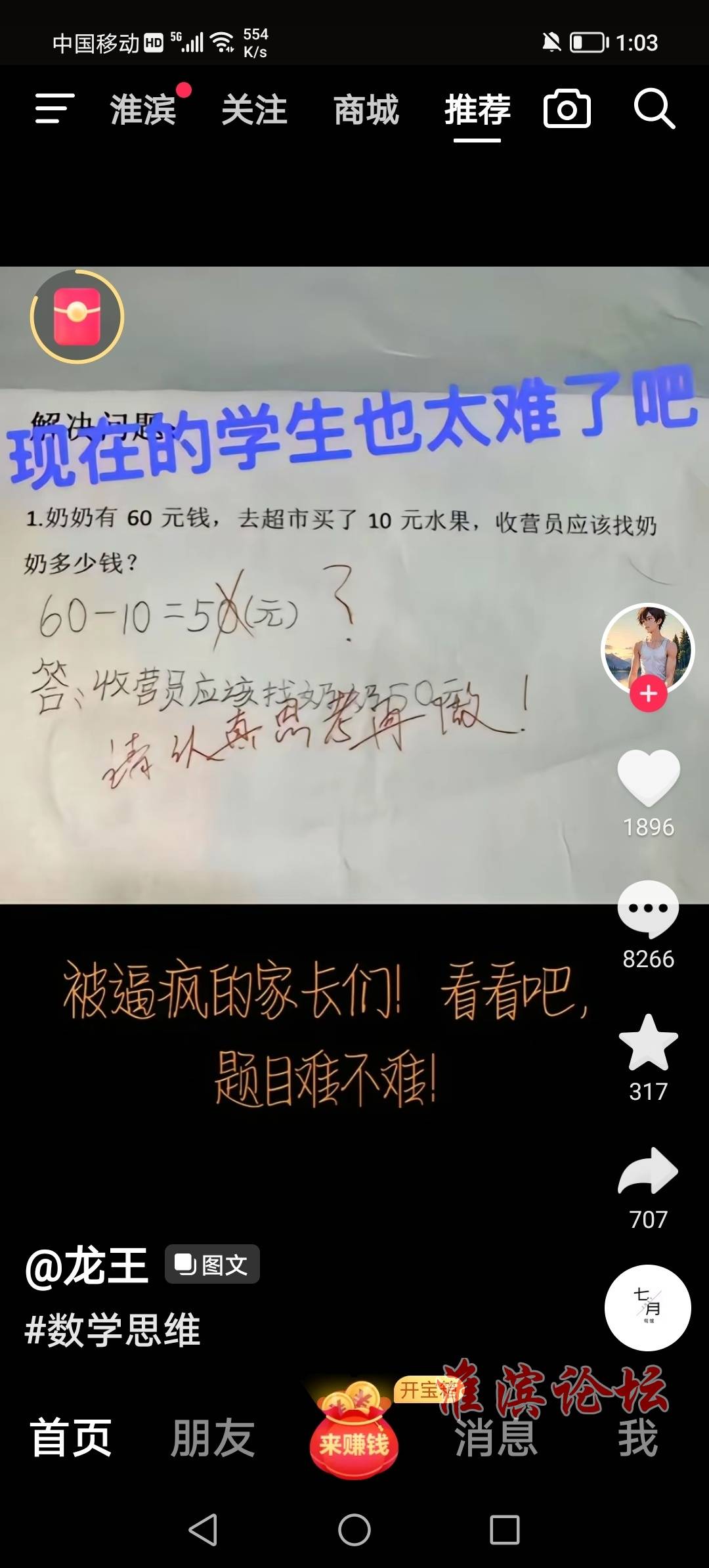Image resolution: width=709 pixels, height=1568 pixels.
Task: Share this post
Action: point(648,1171)
